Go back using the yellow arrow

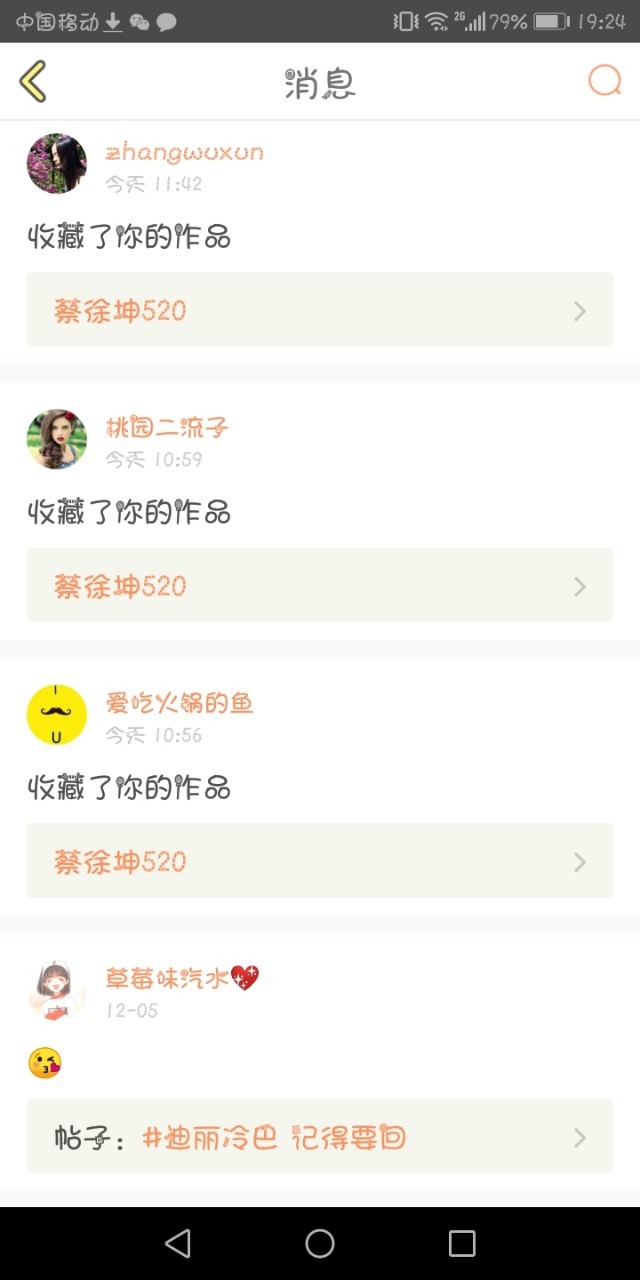(x=33, y=82)
